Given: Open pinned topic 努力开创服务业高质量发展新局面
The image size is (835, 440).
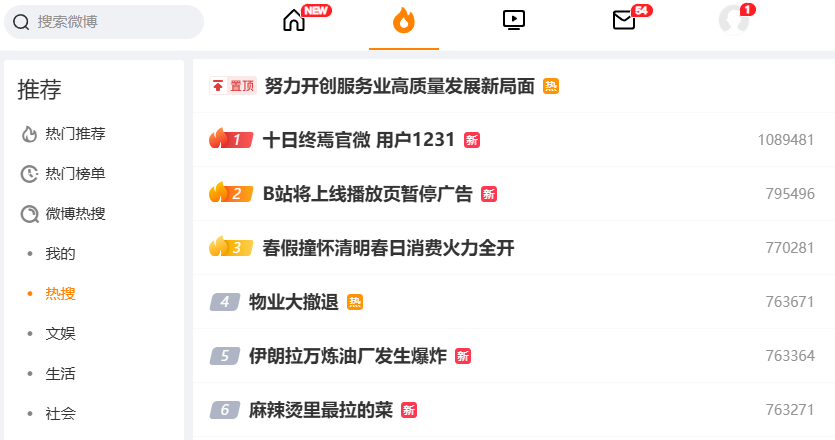Looking at the screenshot, I should 399,86.
